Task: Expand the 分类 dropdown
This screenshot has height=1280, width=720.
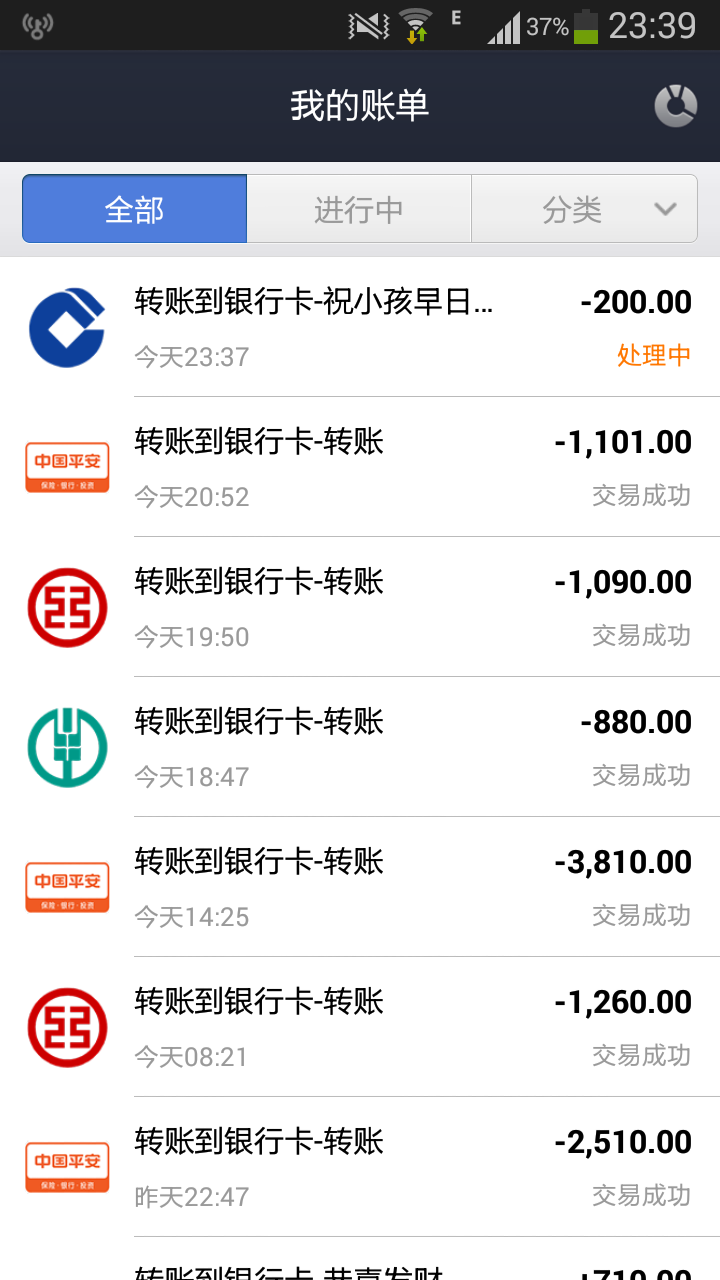Action: [585, 209]
